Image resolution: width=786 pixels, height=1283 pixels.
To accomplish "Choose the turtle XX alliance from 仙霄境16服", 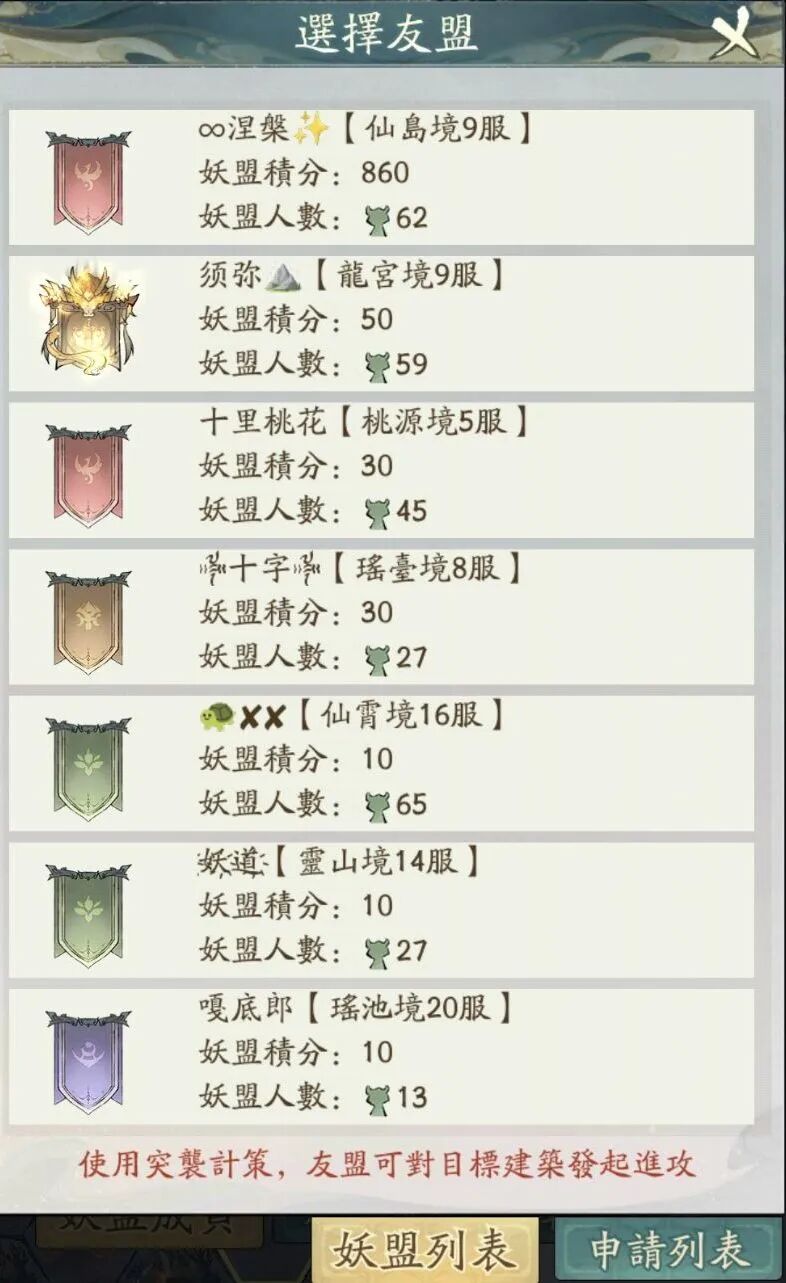I will point(381,762).
